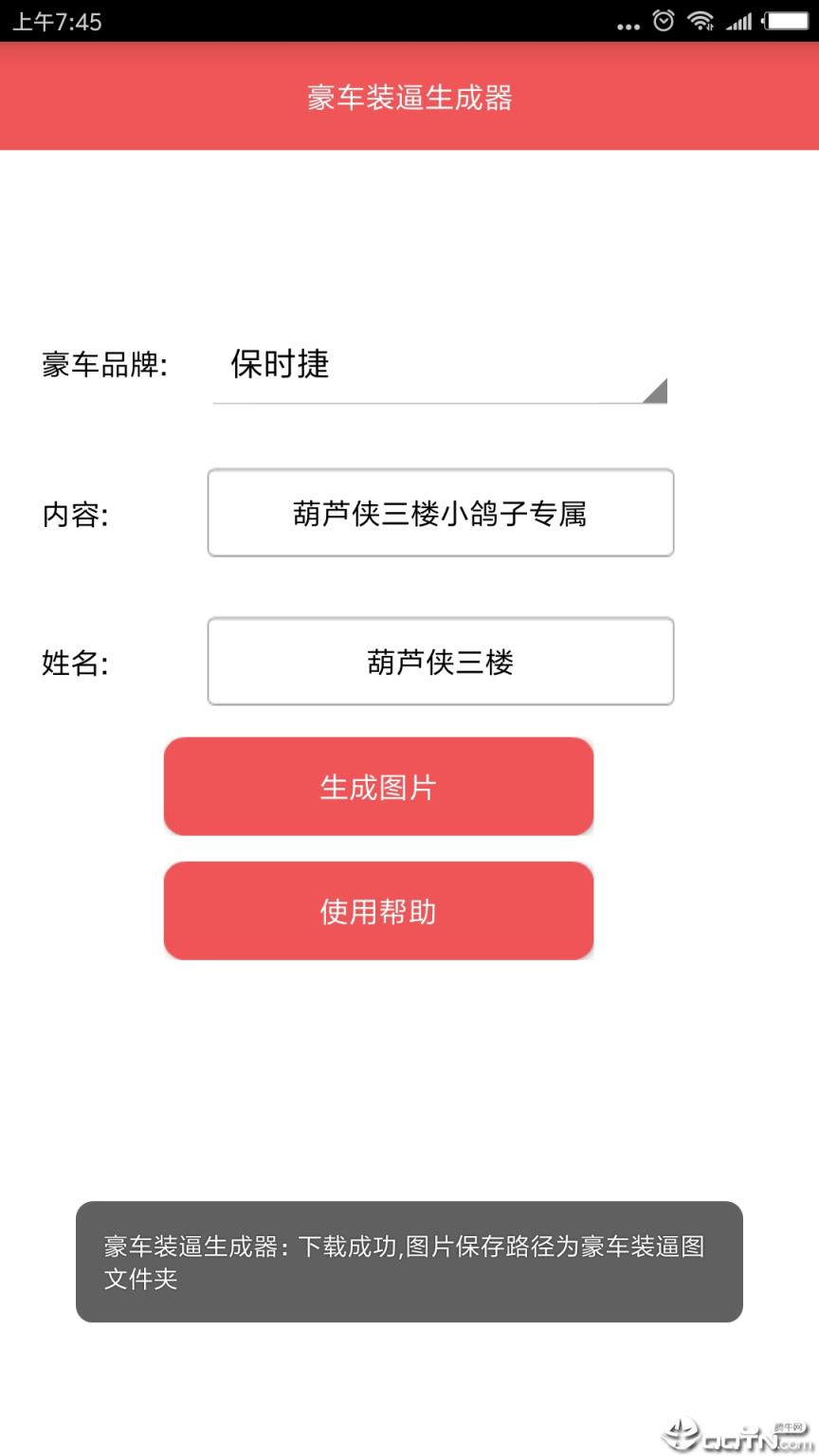819x1456 pixels.
Task: Open 使用帮助 for usage instructions
Action: 378,911
